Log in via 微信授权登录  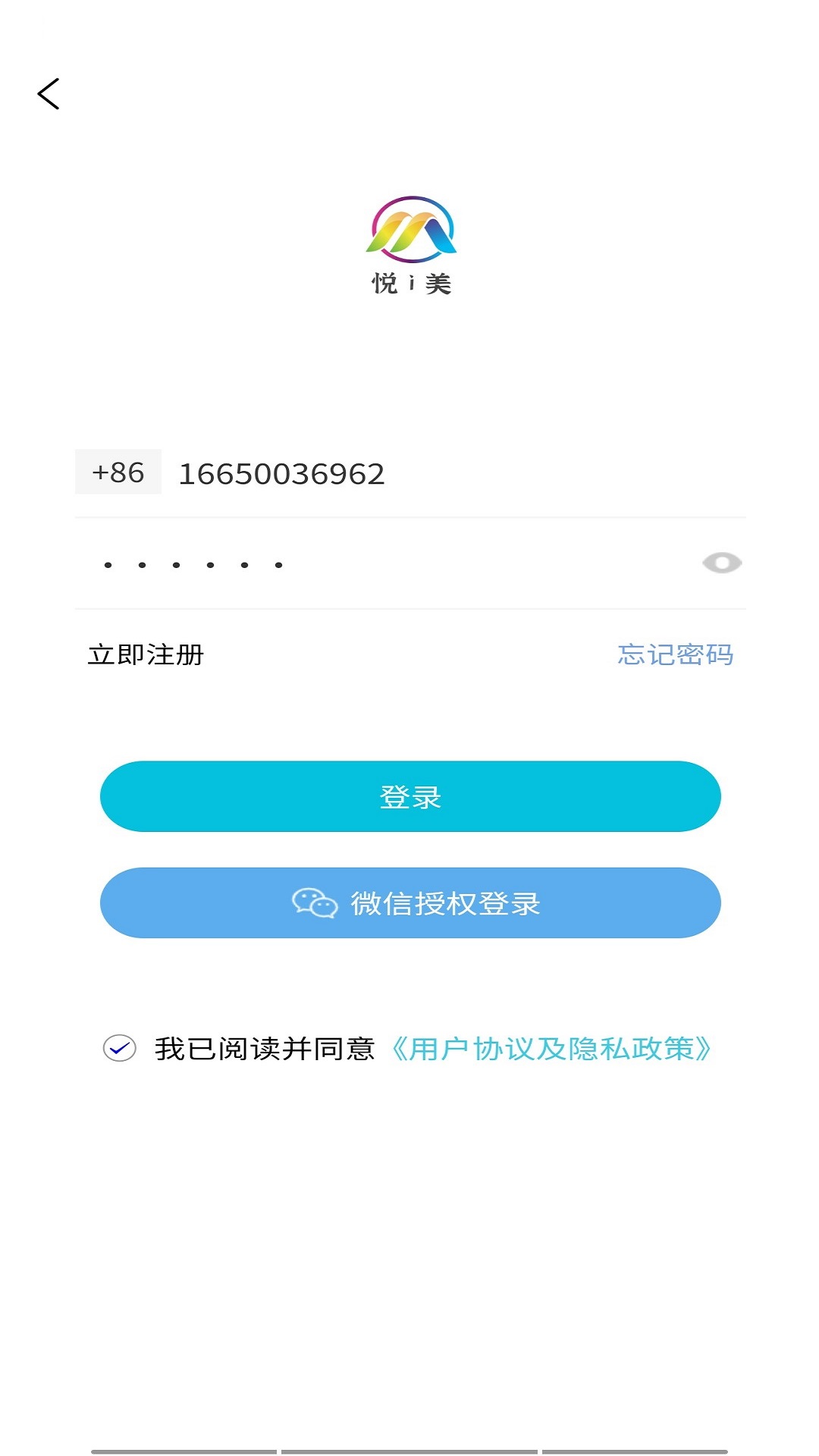pos(409,902)
